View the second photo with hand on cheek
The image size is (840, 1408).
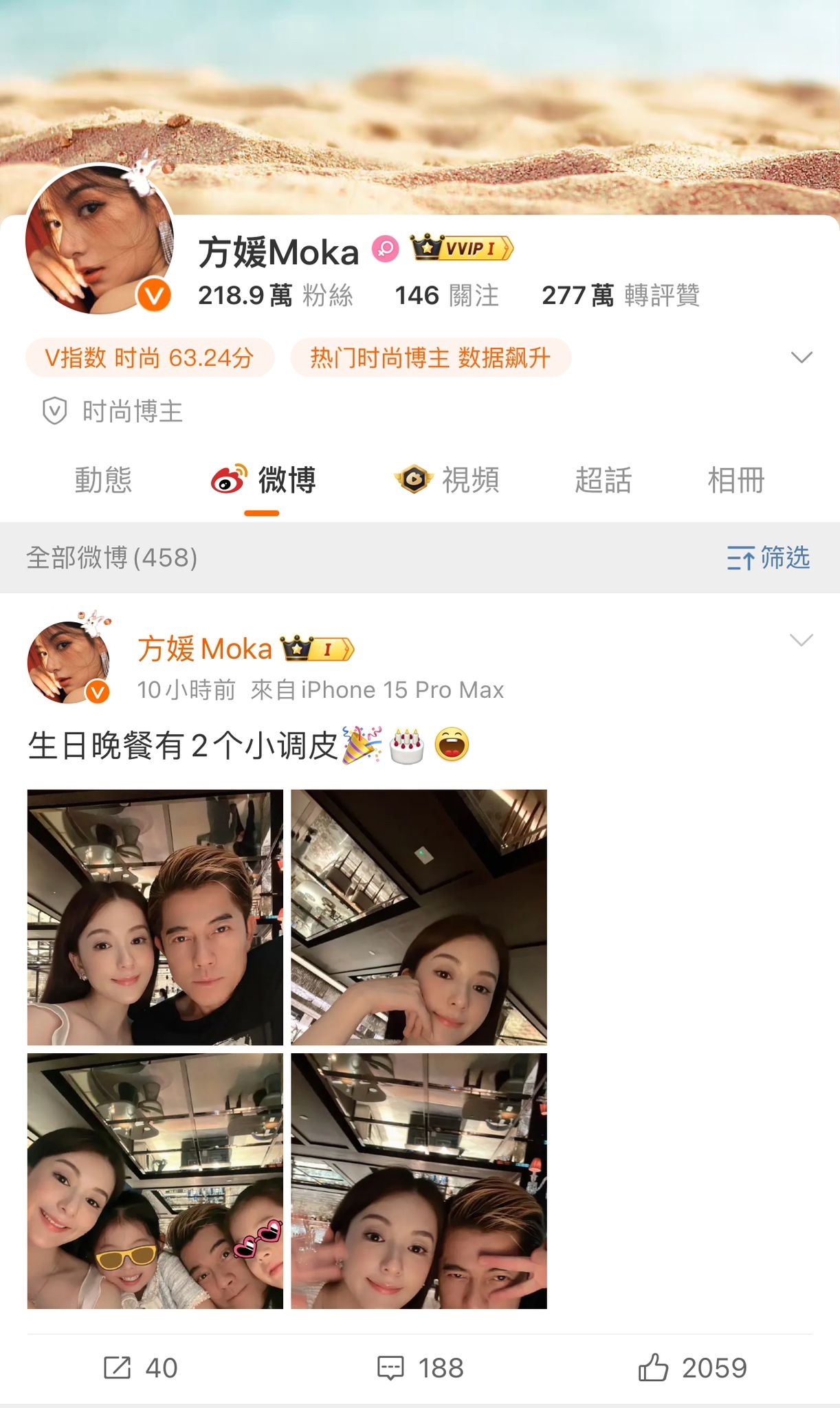click(x=419, y=917)
